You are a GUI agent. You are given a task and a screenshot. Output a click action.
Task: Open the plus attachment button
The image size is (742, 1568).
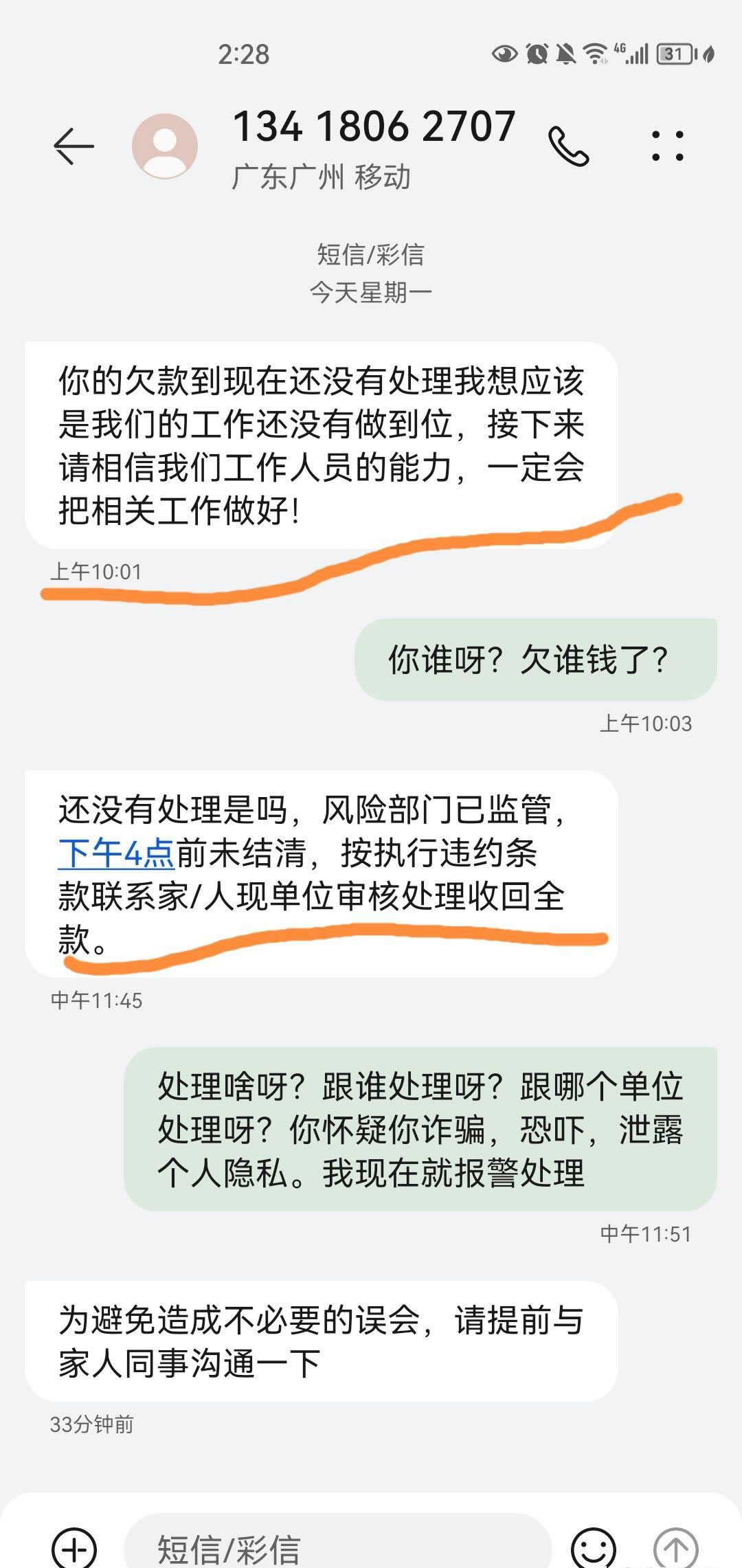click(x=74, y=1547)
